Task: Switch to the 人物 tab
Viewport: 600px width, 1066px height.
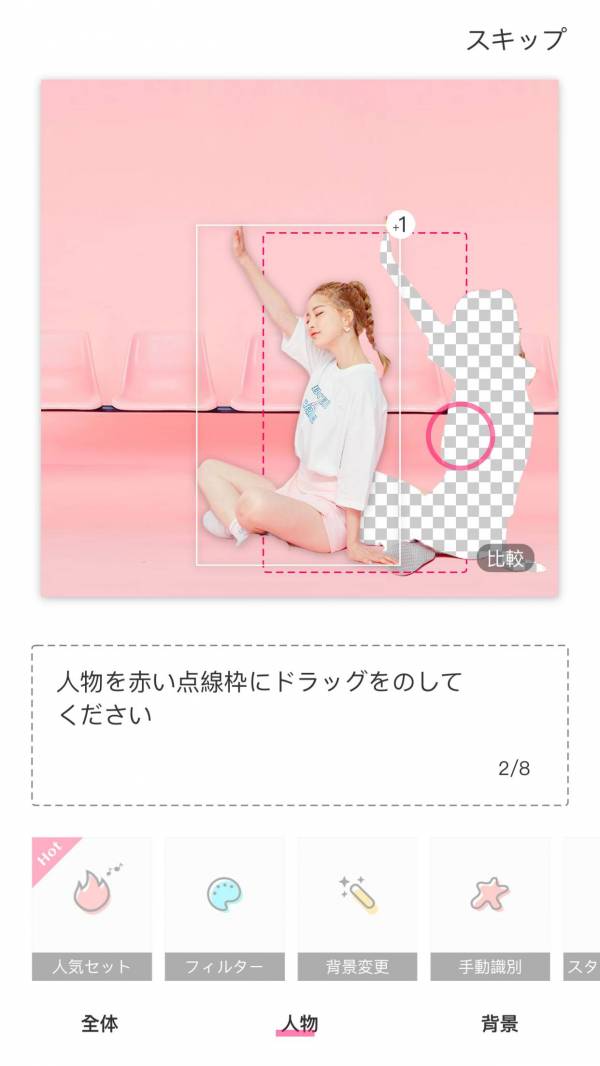Action: (x=299, y=1024)
